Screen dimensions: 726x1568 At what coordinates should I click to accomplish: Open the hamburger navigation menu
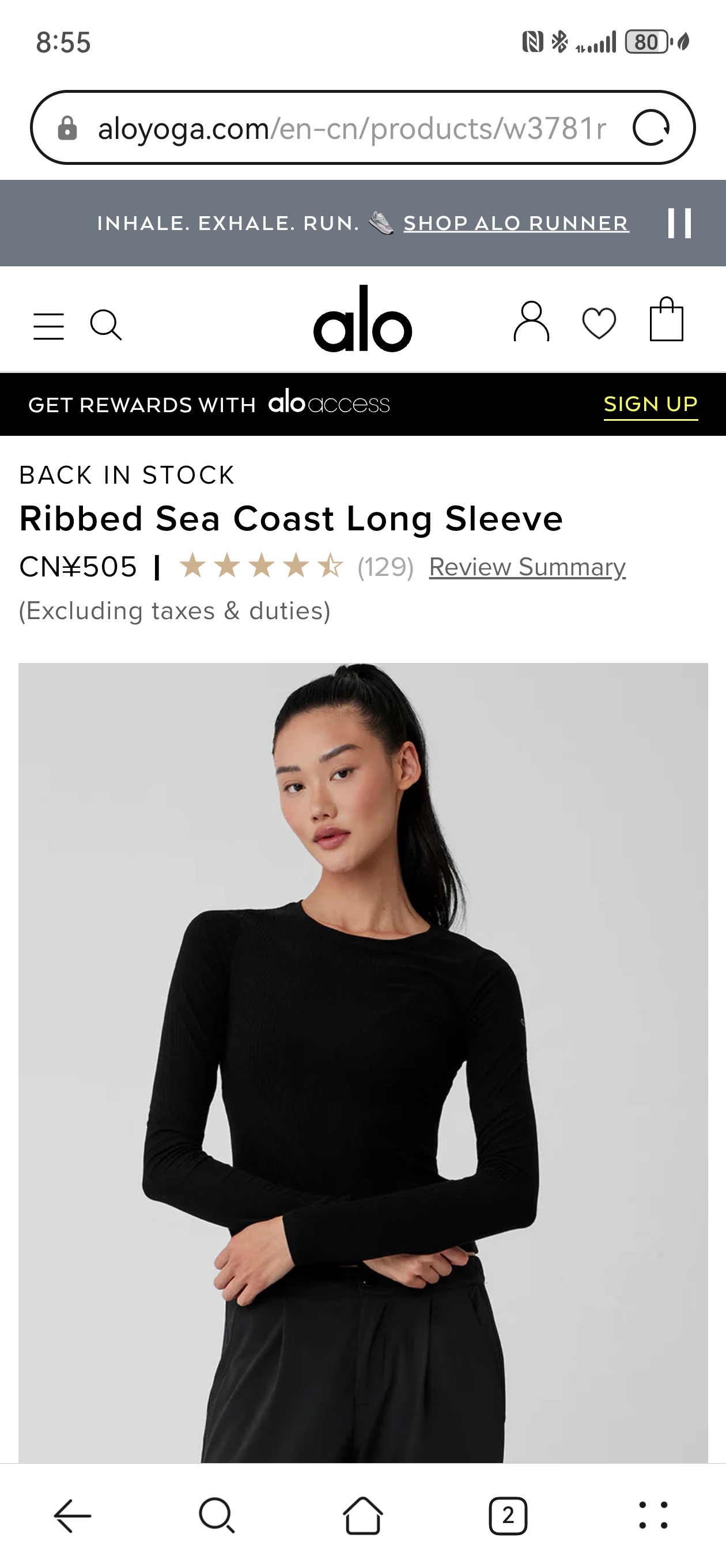pyautogui.click(x=48, y=325)
